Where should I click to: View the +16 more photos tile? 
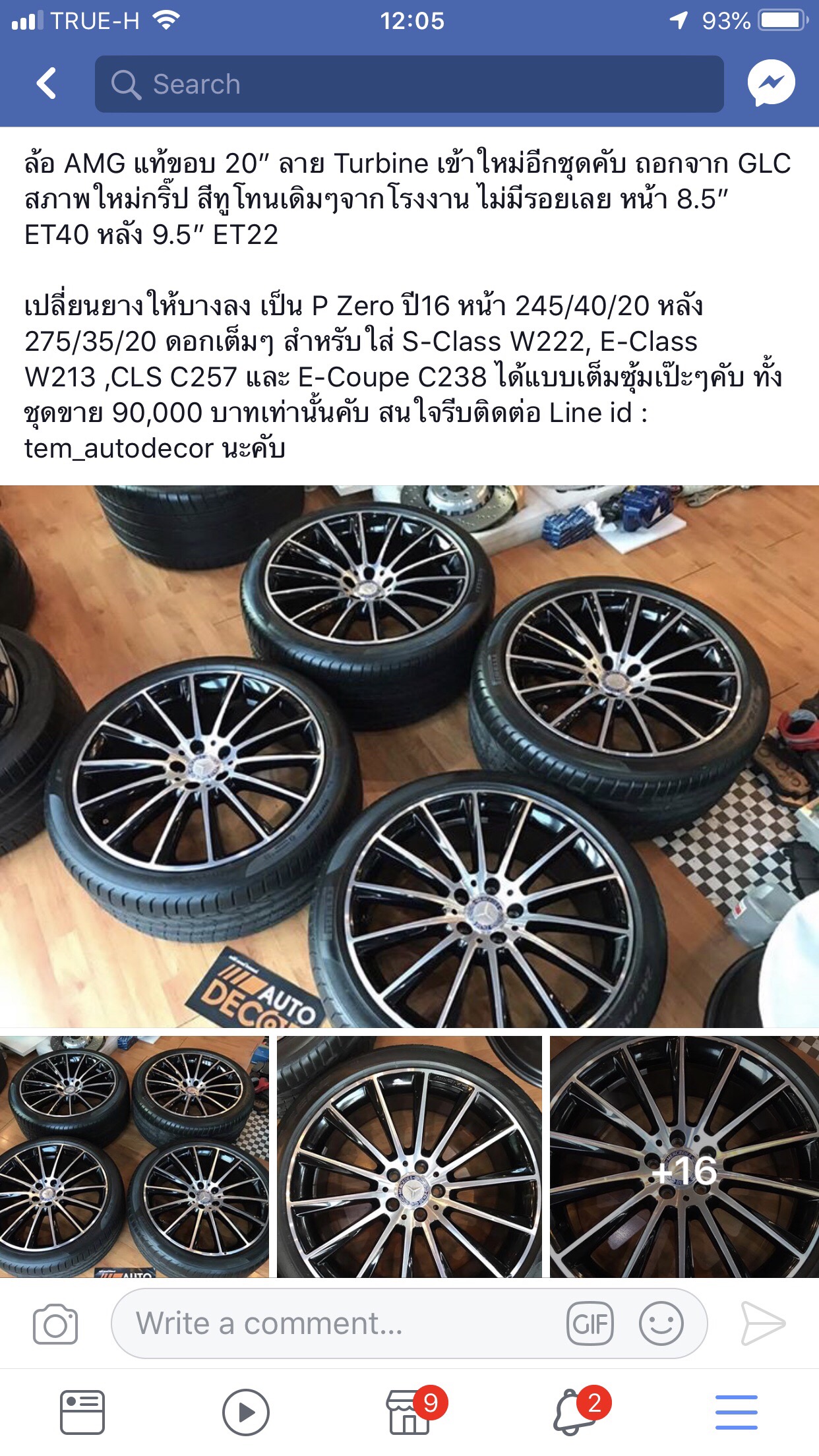point(684,1156)
